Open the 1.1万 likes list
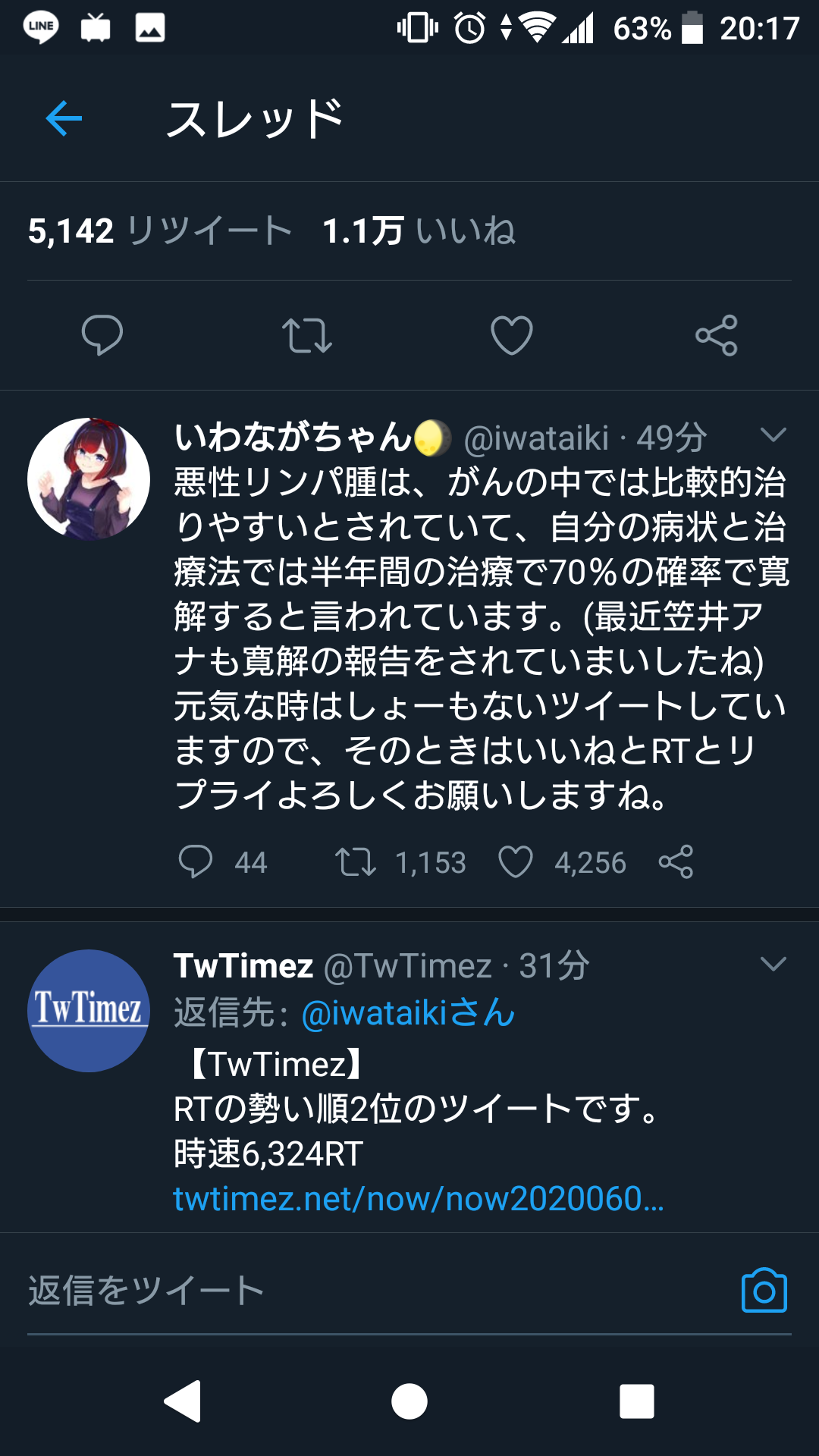819x1456 pixels. [x=419, y=231]
